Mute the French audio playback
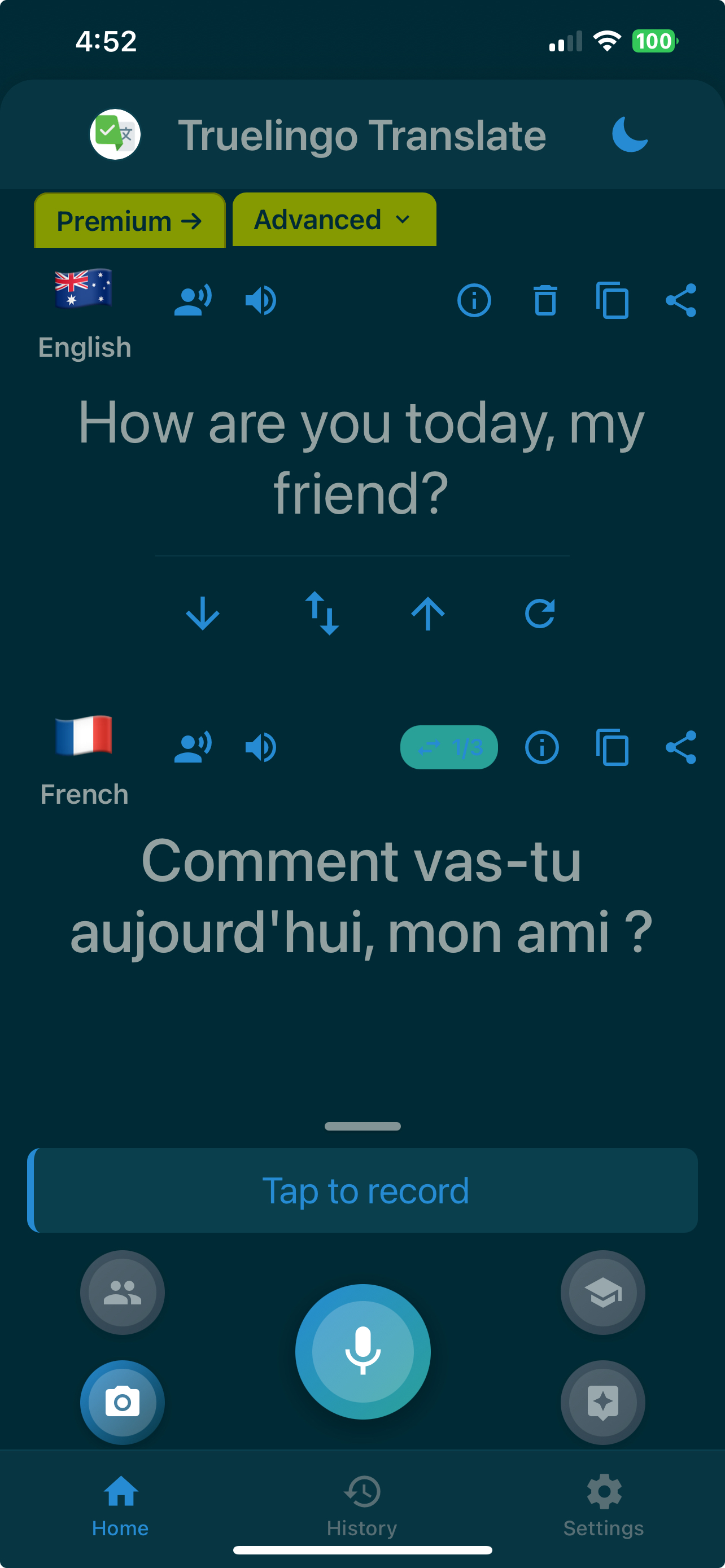The width and height of the screenshot is (725, 1568). point(260,747)
